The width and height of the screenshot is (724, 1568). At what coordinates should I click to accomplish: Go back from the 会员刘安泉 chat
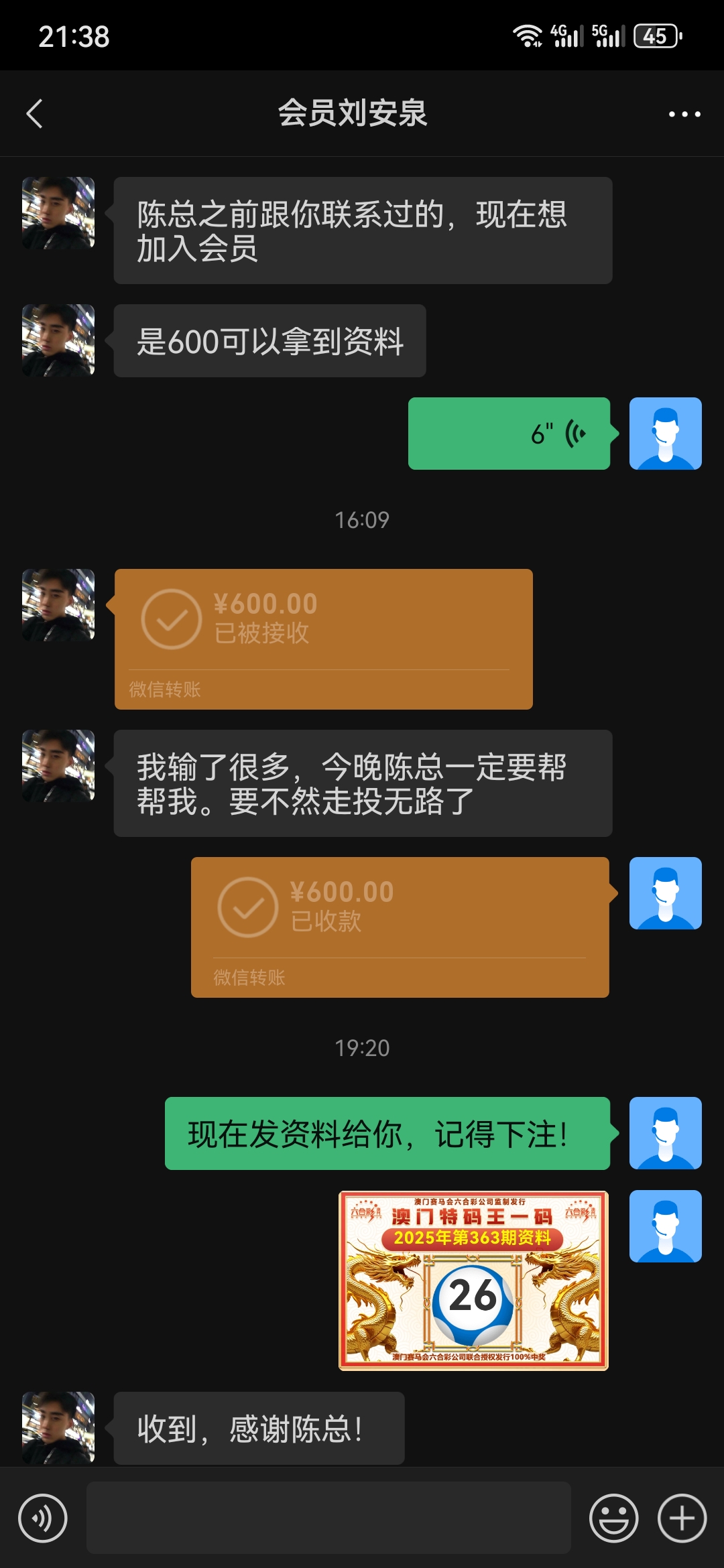(x=35, y=113)
